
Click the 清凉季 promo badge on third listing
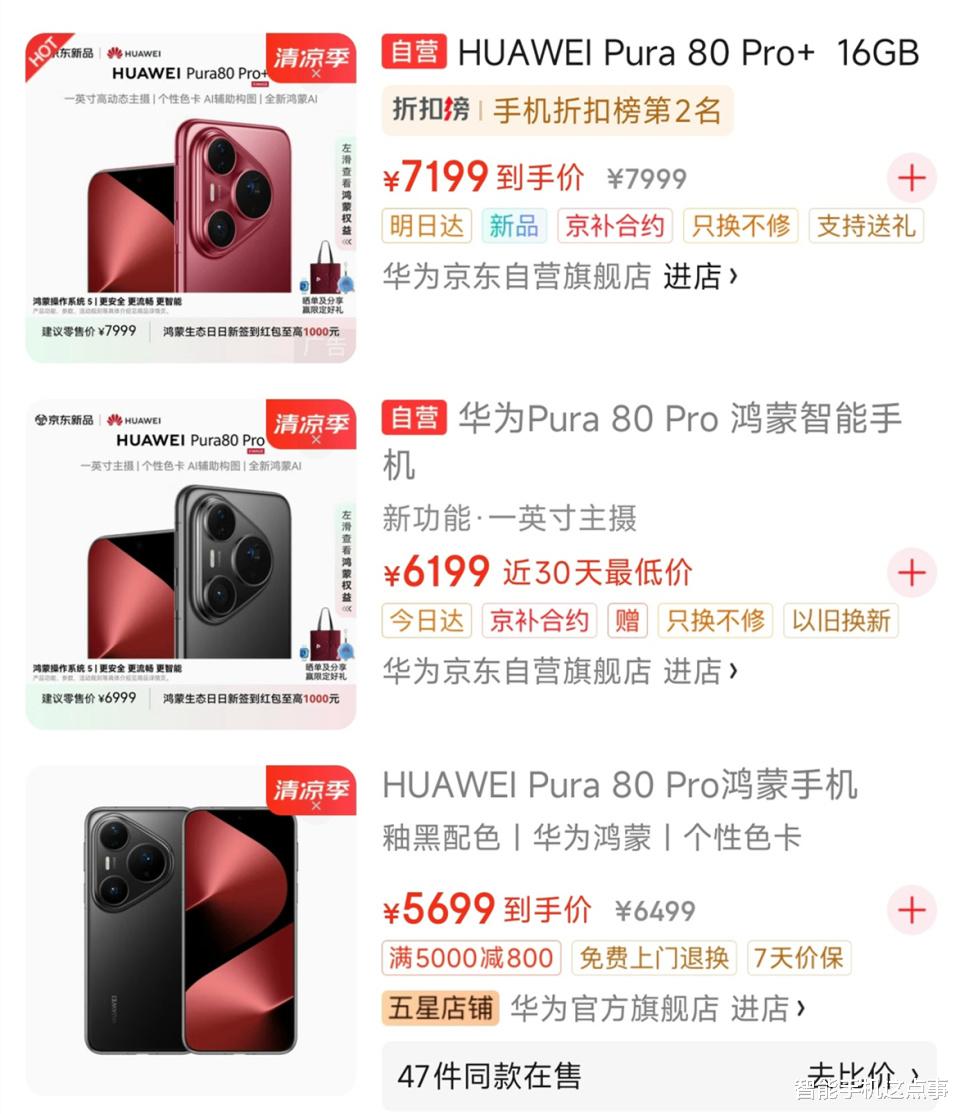[x=311, y=789]
